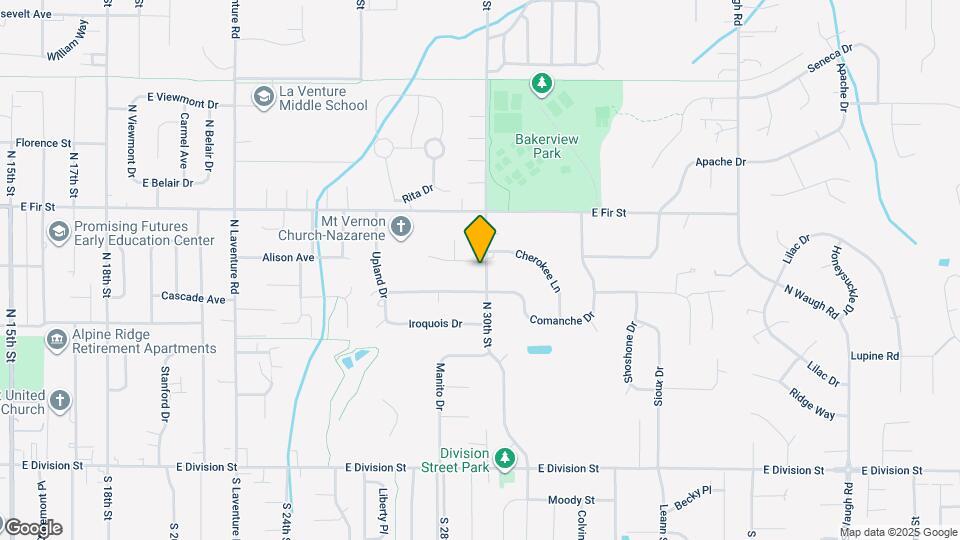Open the Mt Vernon Church-Nazarene marker
The height and width of the screenshot is (540, 960).
(x=400, y=226)
